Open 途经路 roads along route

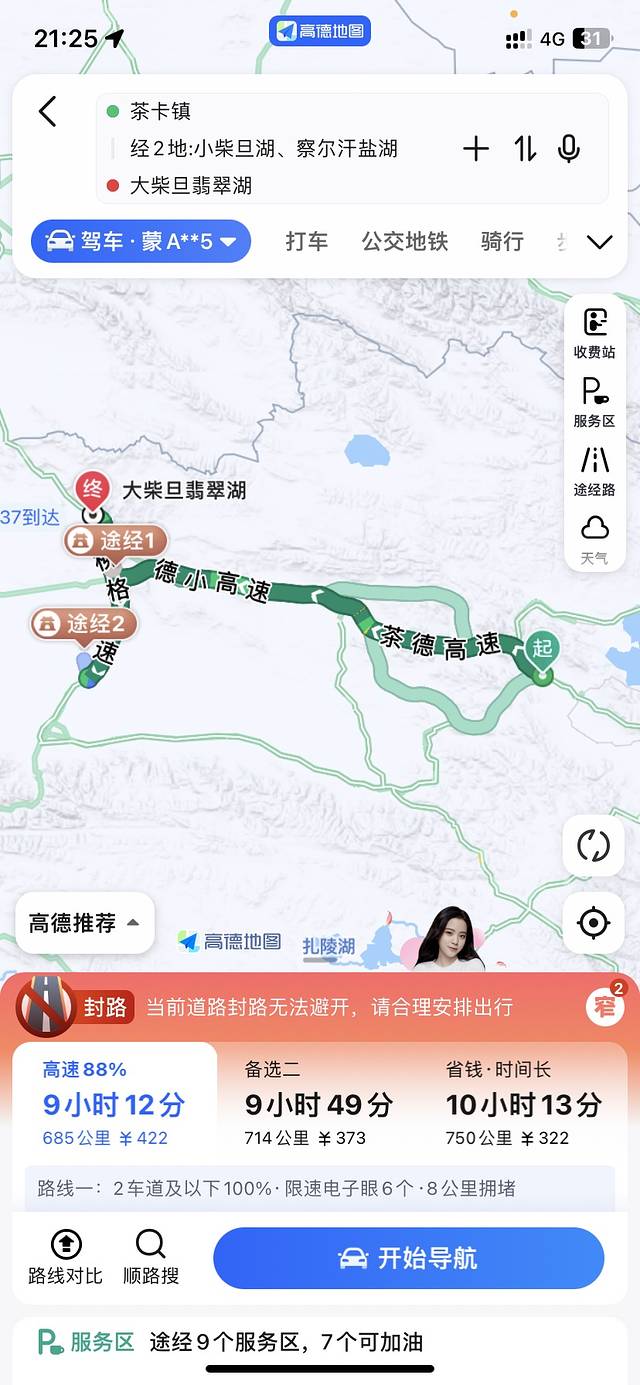(x=594, y=470)
